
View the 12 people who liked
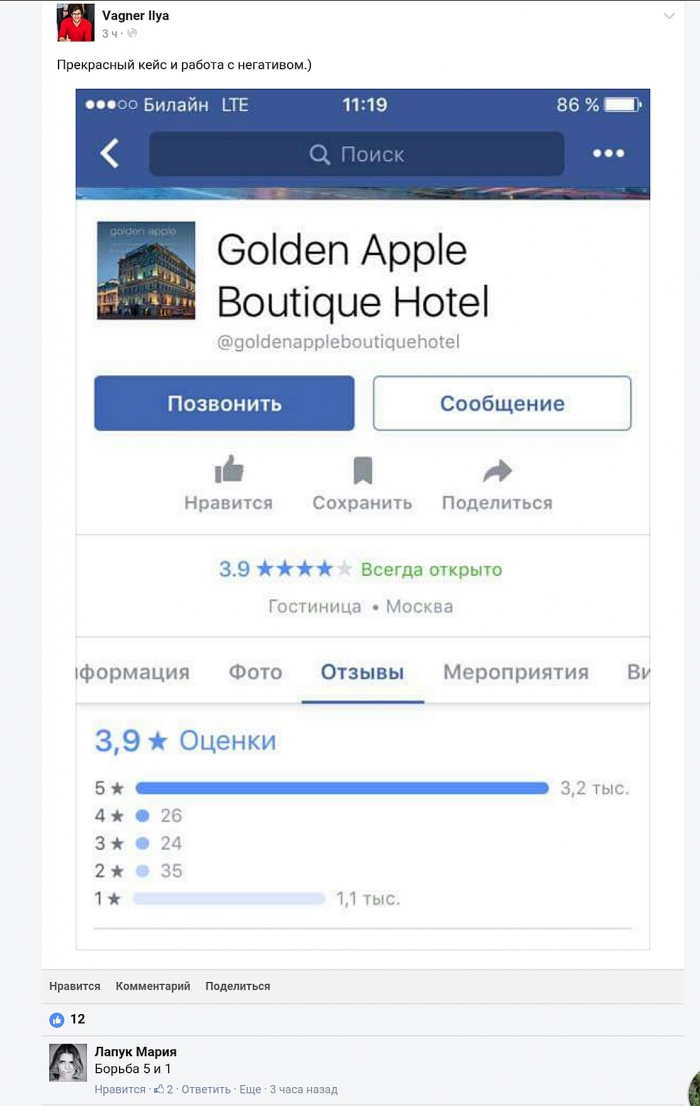[x=68, y=1019]
